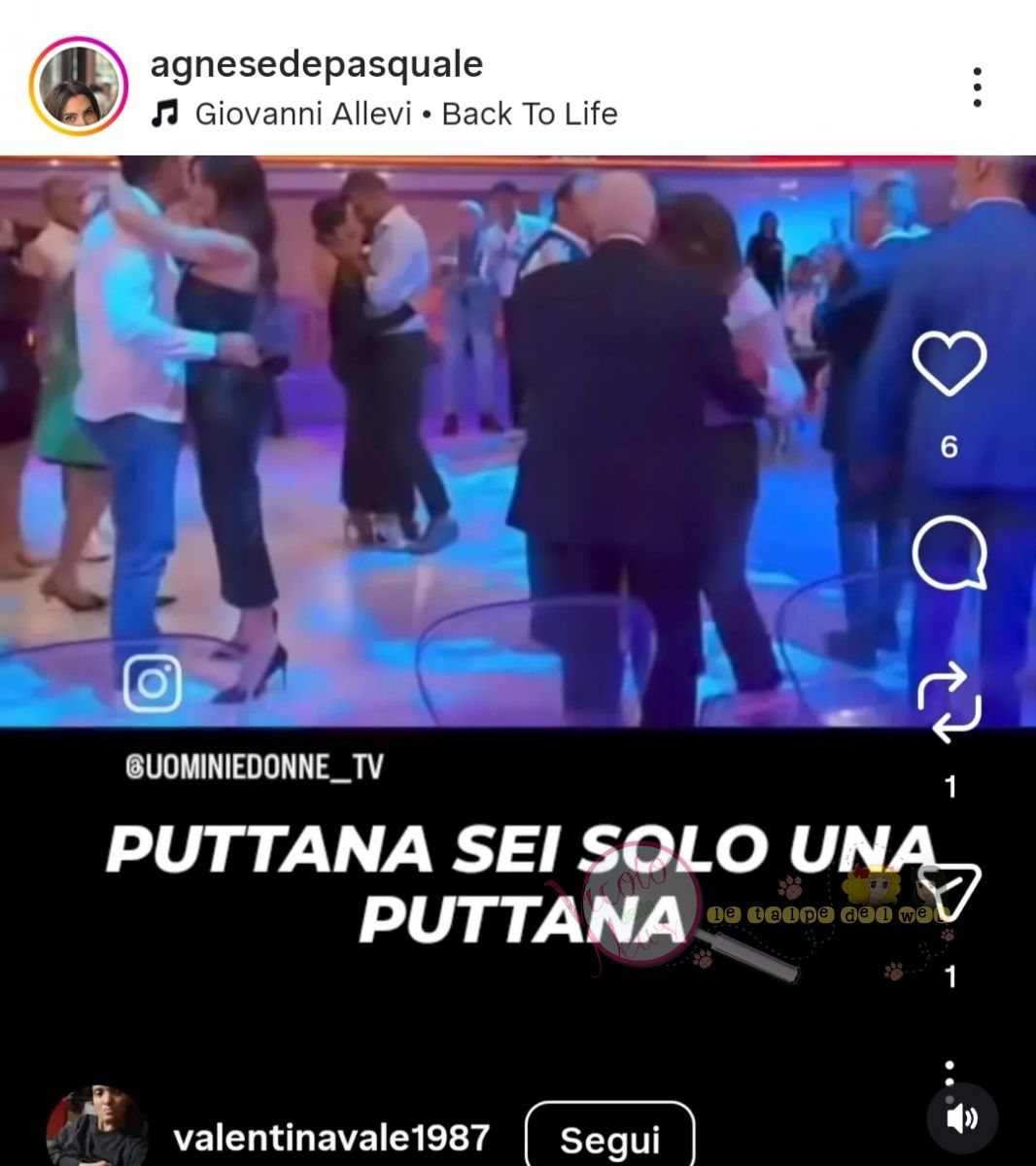The height and width of the screenshot is (1166, 1036).
Task: Follow valentinavale1987 with the Segui button
Action: point(609,1137)
